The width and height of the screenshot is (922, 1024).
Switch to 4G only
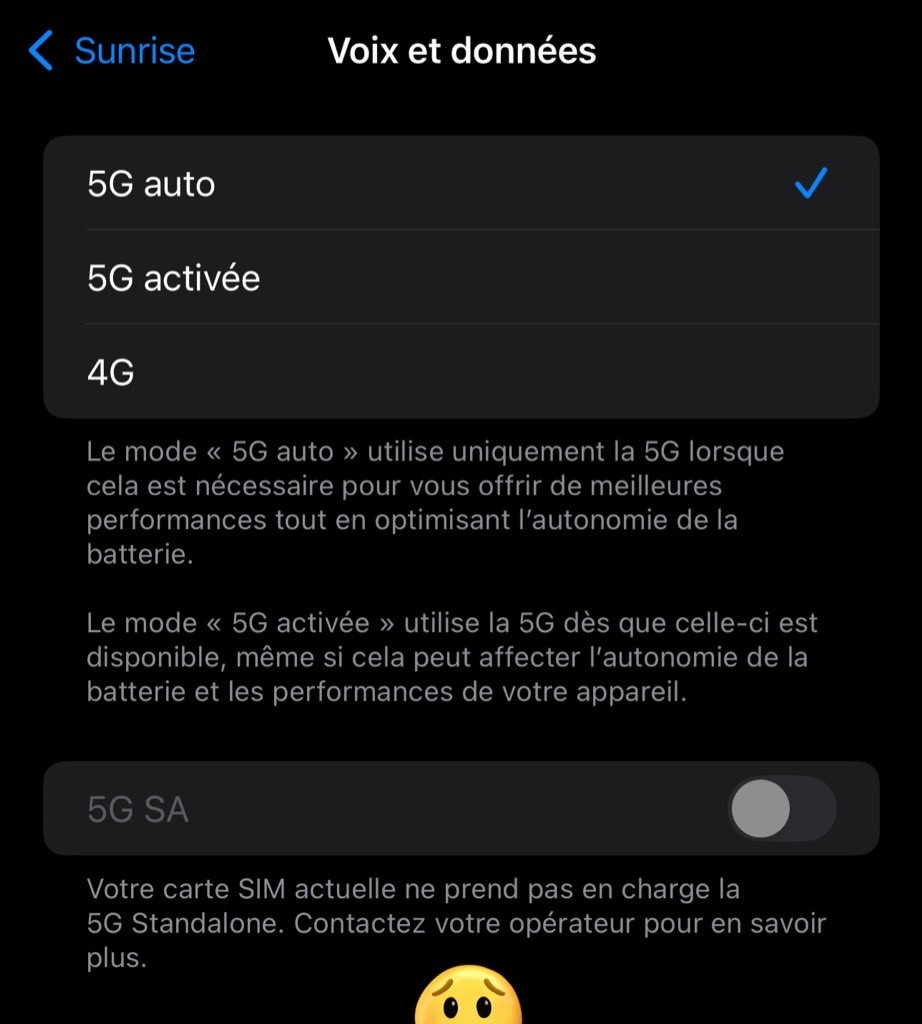(460, 372)
